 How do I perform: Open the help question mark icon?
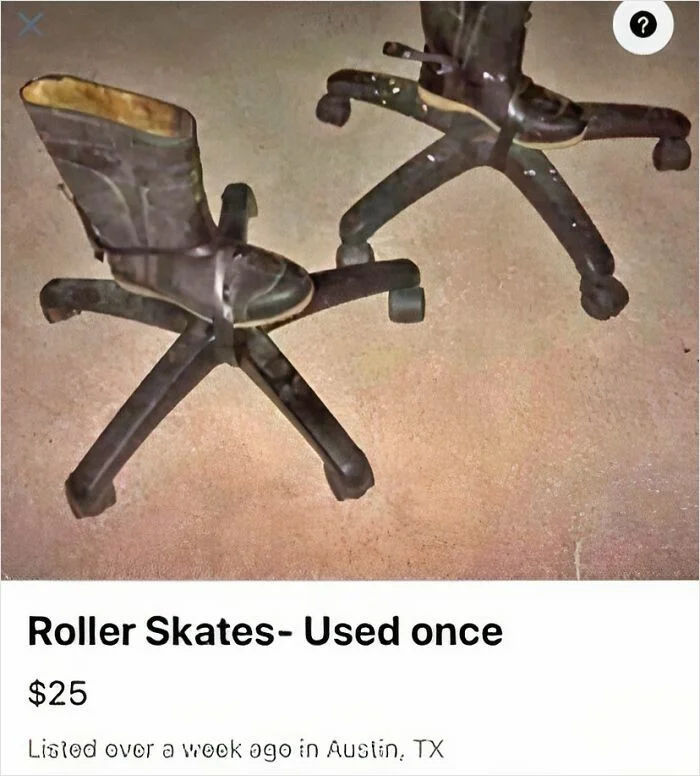(643, 27)
